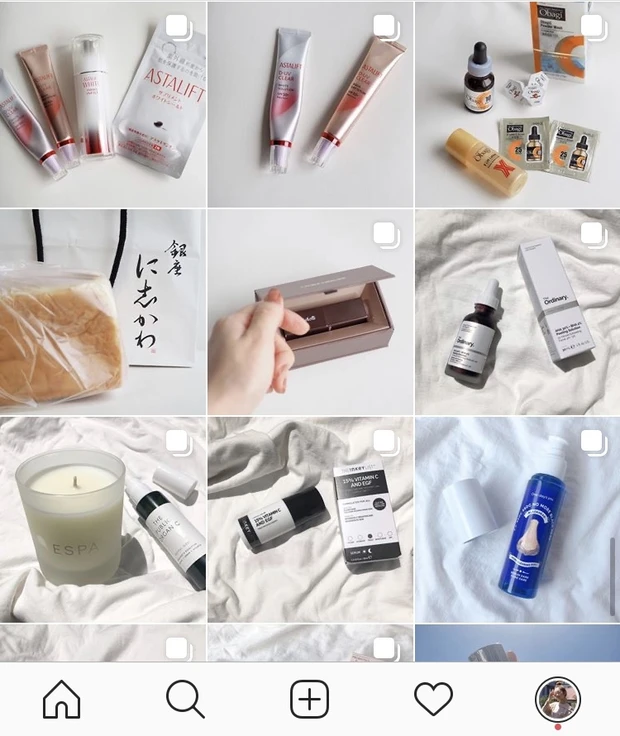
Task: Open the blue pump bottle post
Action: point(517,520)
